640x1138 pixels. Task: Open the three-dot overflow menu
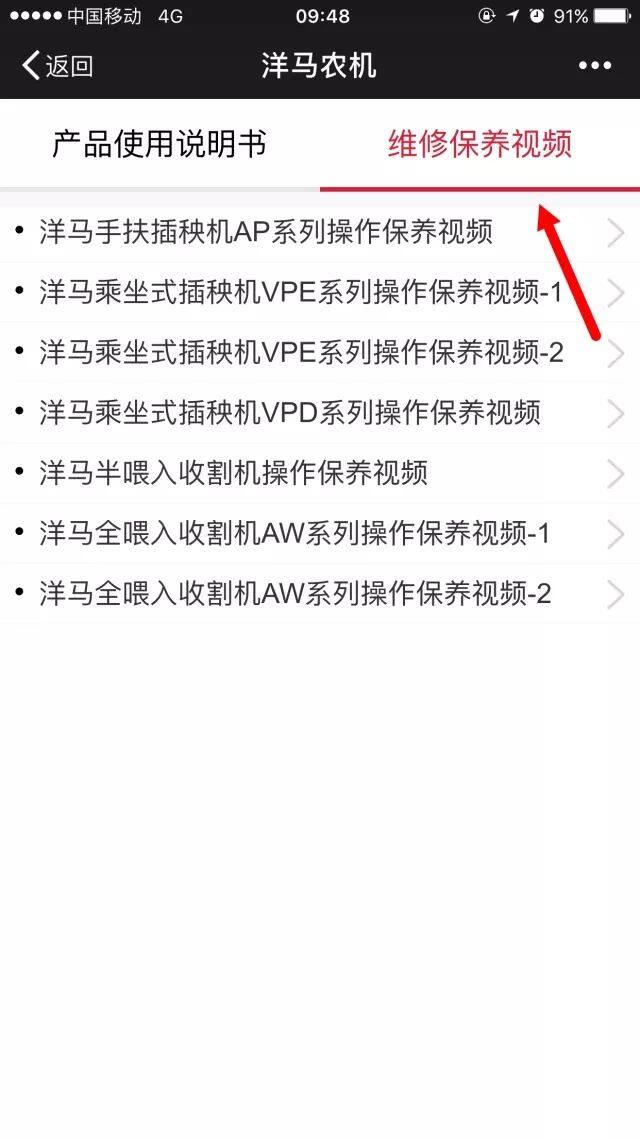594,66
